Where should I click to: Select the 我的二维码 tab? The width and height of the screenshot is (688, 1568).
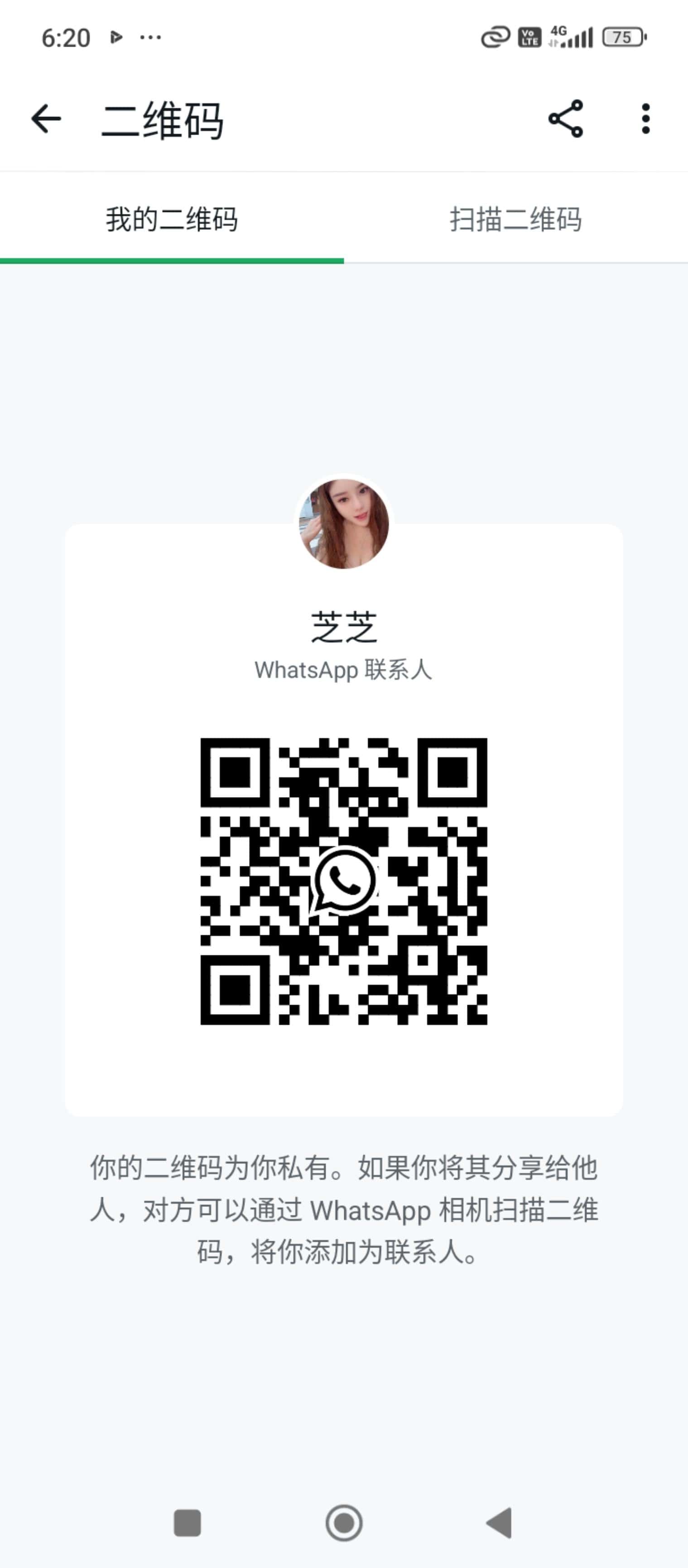point(172,219)
